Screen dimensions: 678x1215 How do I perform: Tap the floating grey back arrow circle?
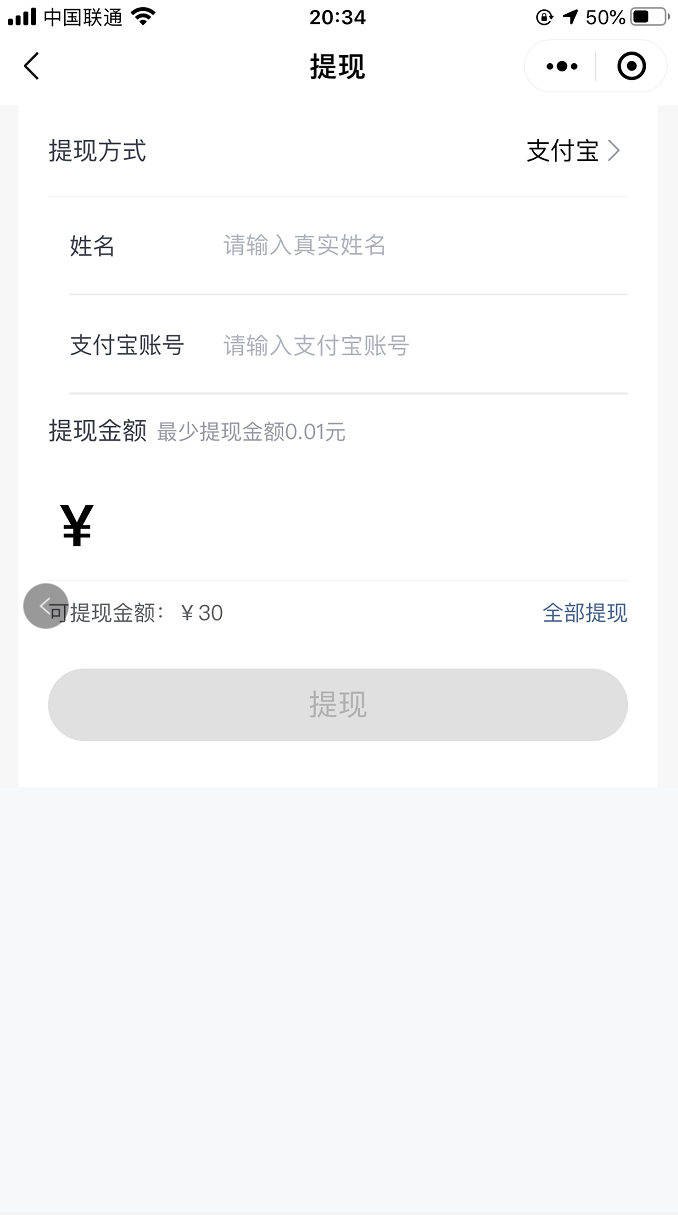46,606
